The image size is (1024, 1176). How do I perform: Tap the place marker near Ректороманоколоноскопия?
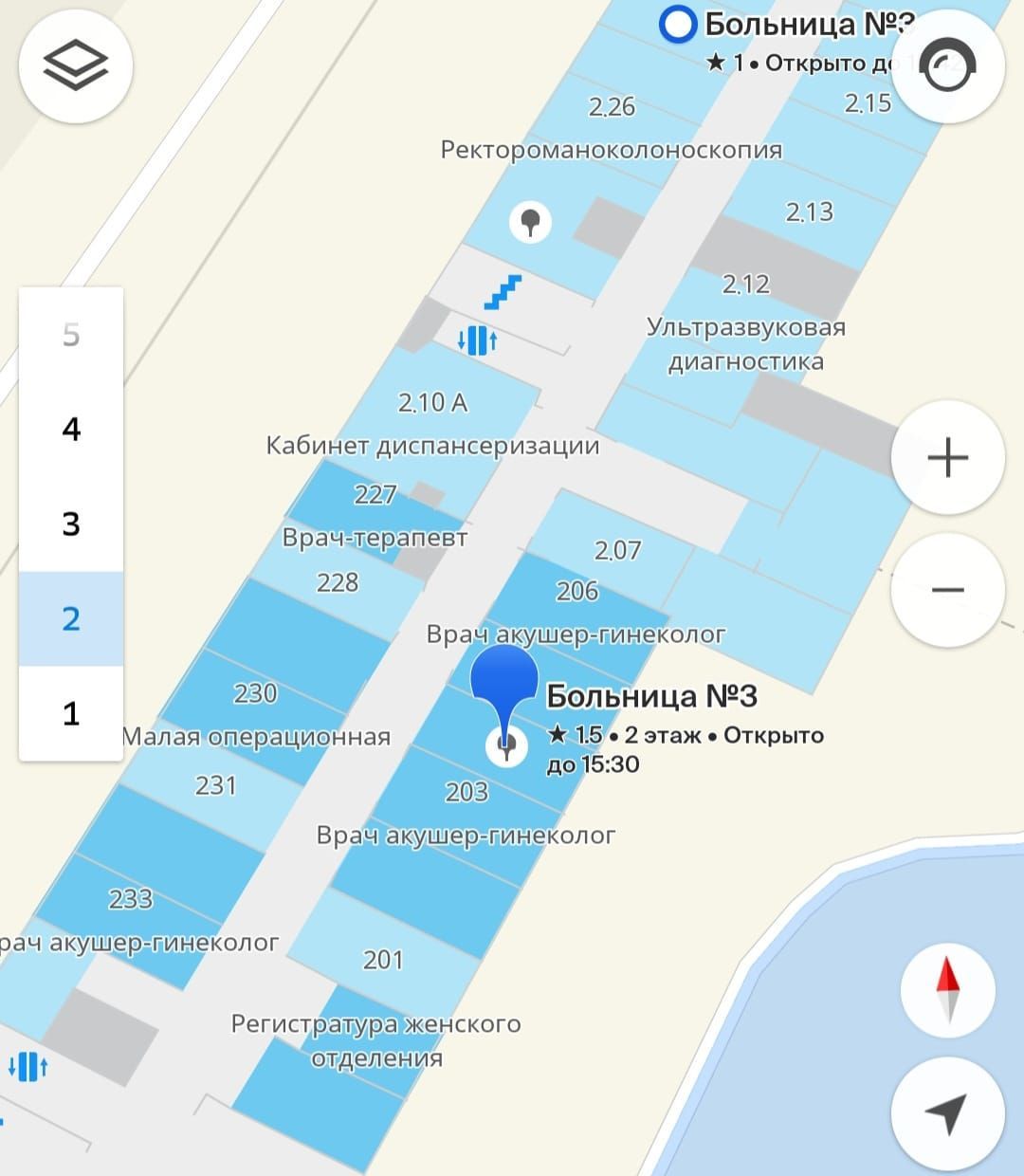530,223
